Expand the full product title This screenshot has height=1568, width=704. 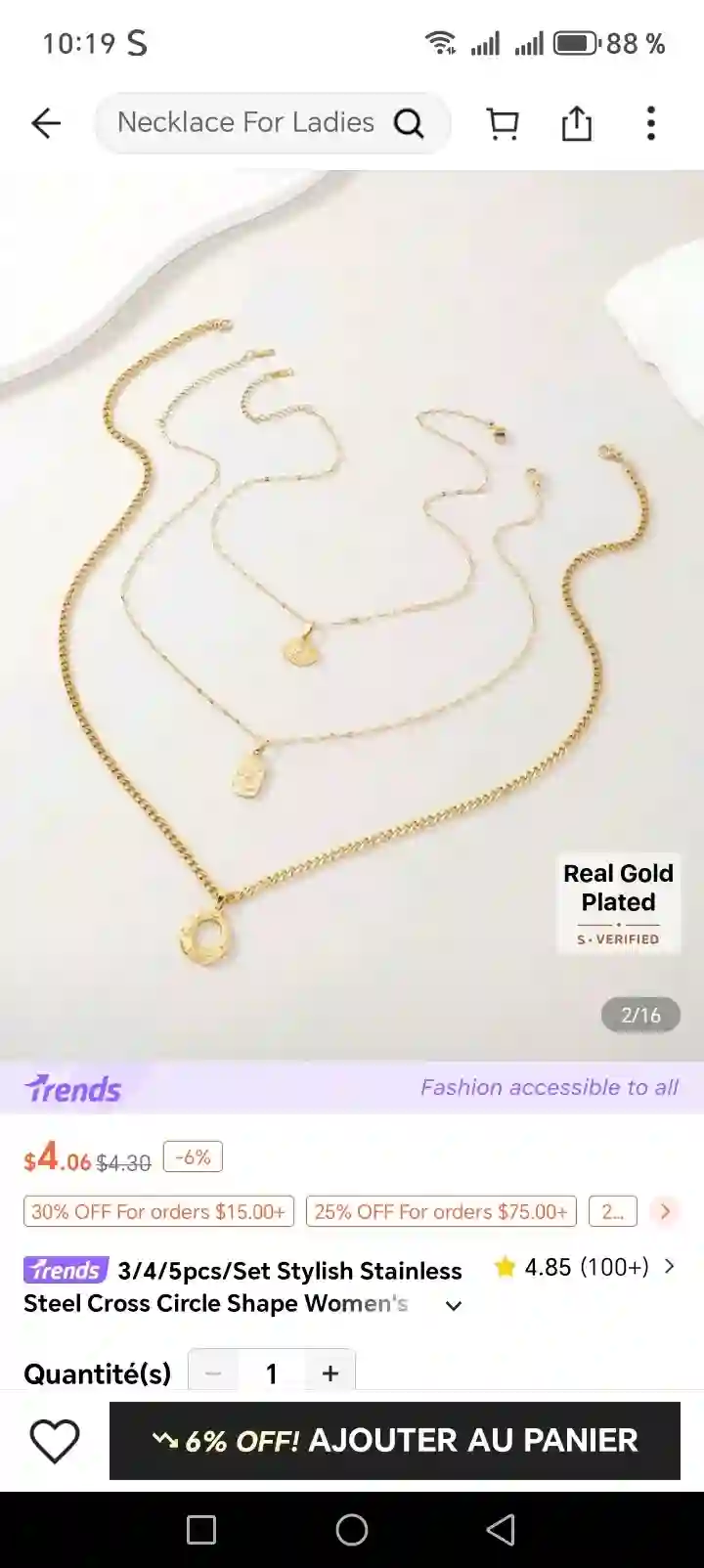[x=454, y=1306]
